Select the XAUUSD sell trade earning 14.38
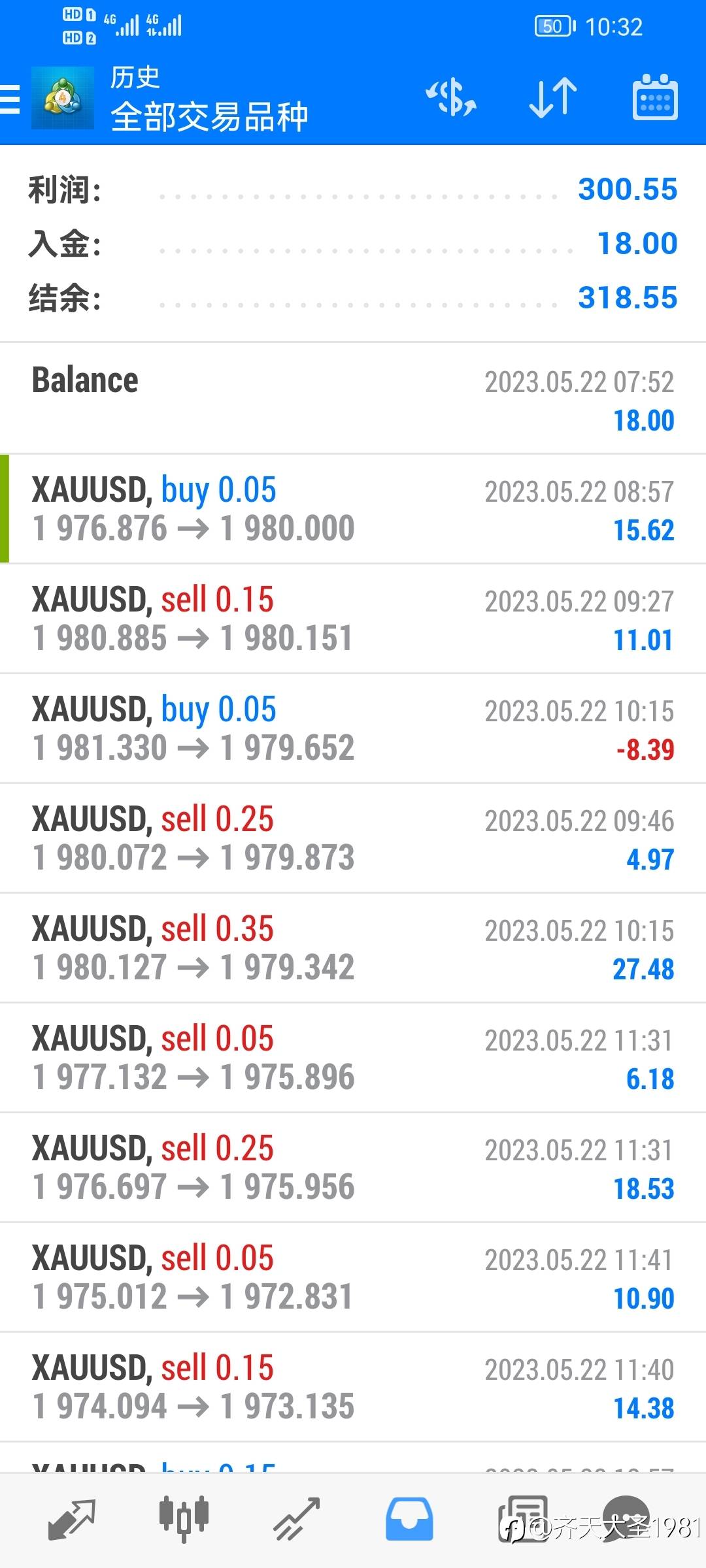 353,1387
